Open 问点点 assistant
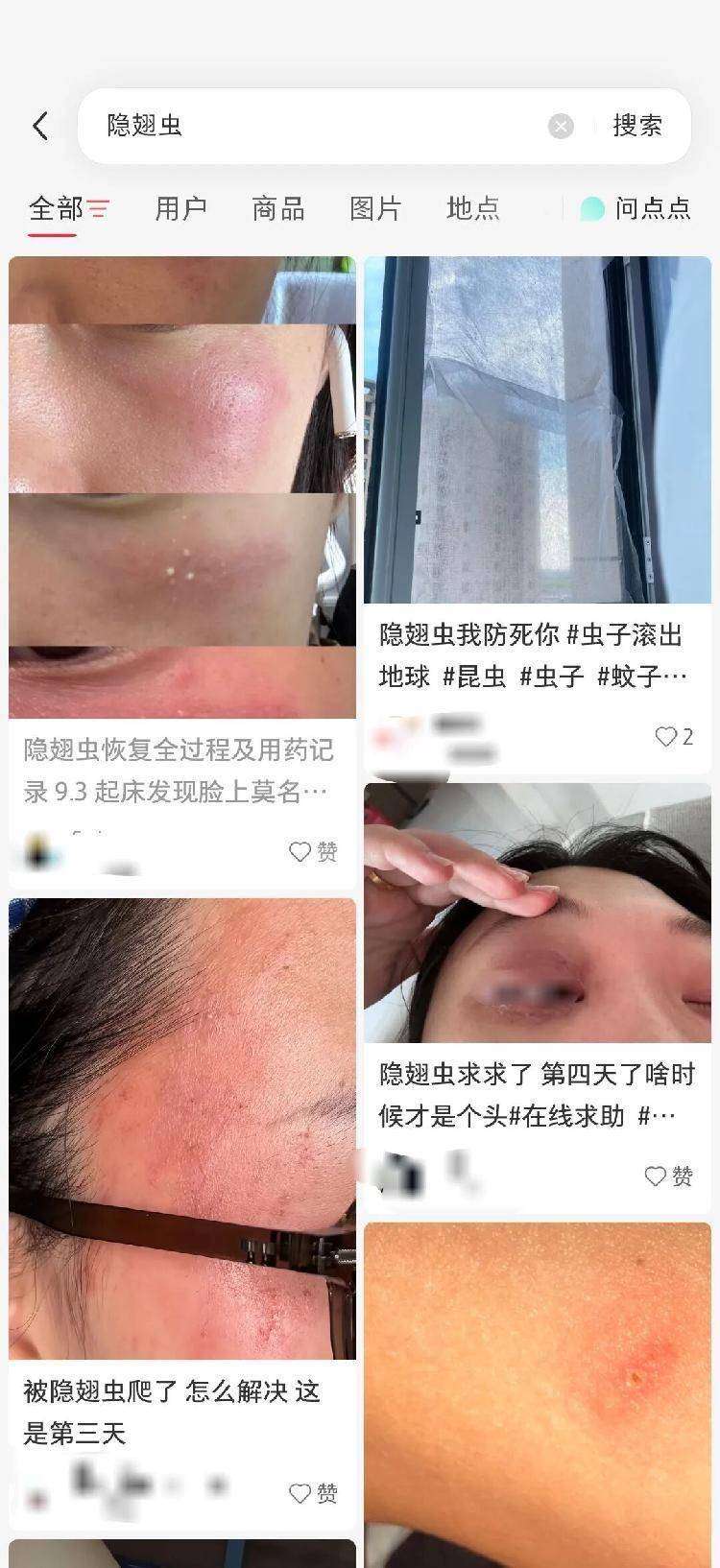This screenshot has height=1568, width=720. tap(636, 208)
